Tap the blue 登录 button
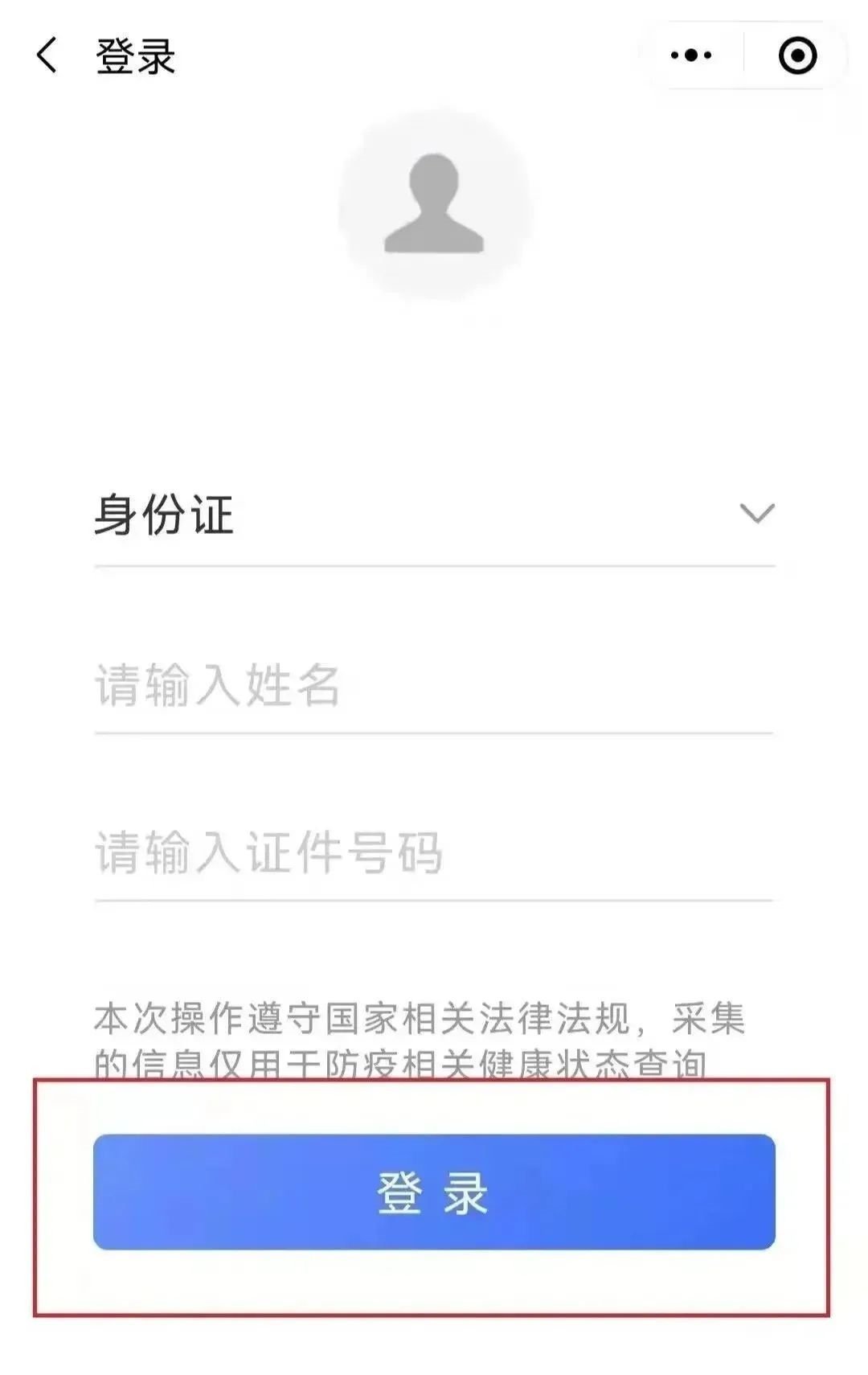868x1375 pixels. (x=434, y=1192)
